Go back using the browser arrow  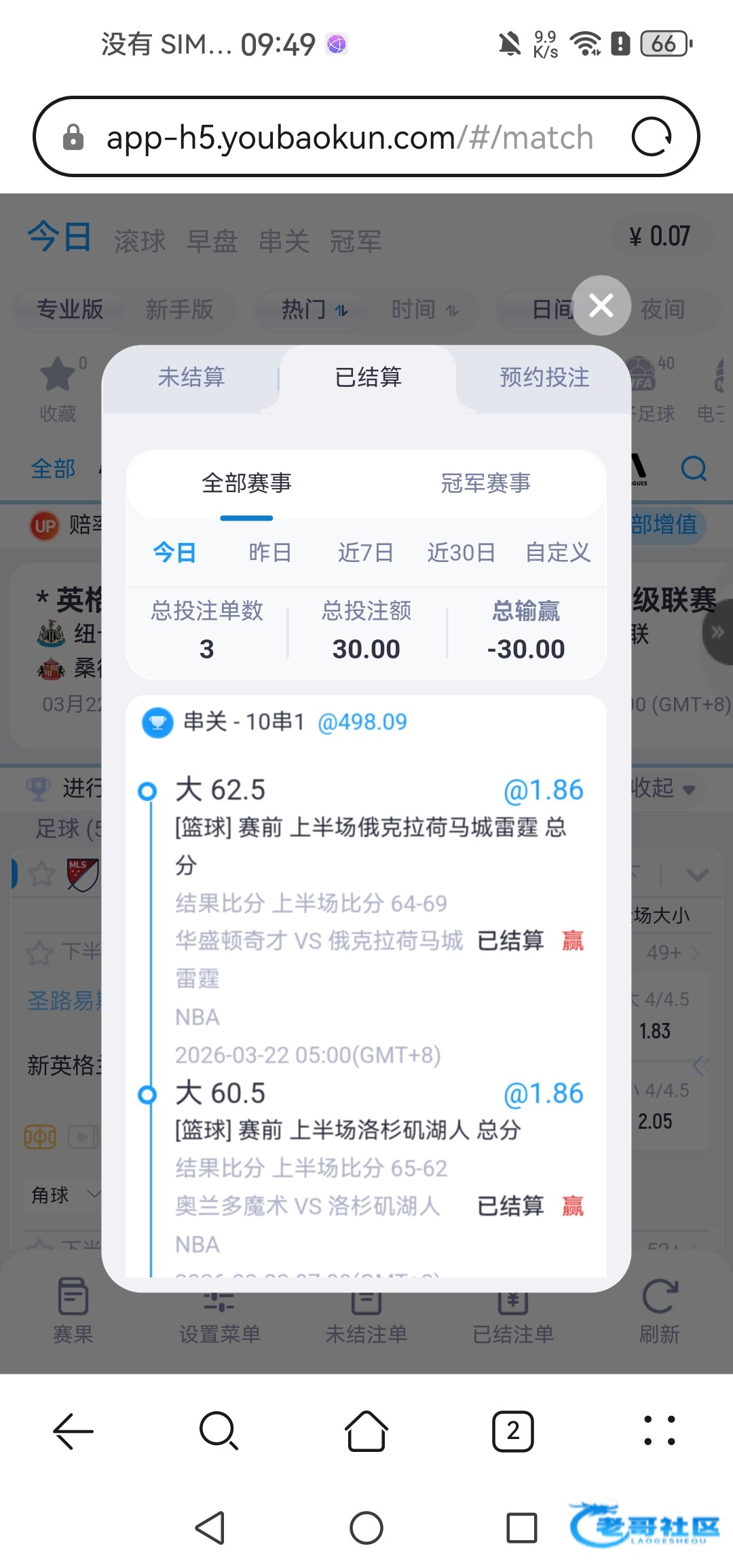pyautogui.click(x=73, y=1431)
